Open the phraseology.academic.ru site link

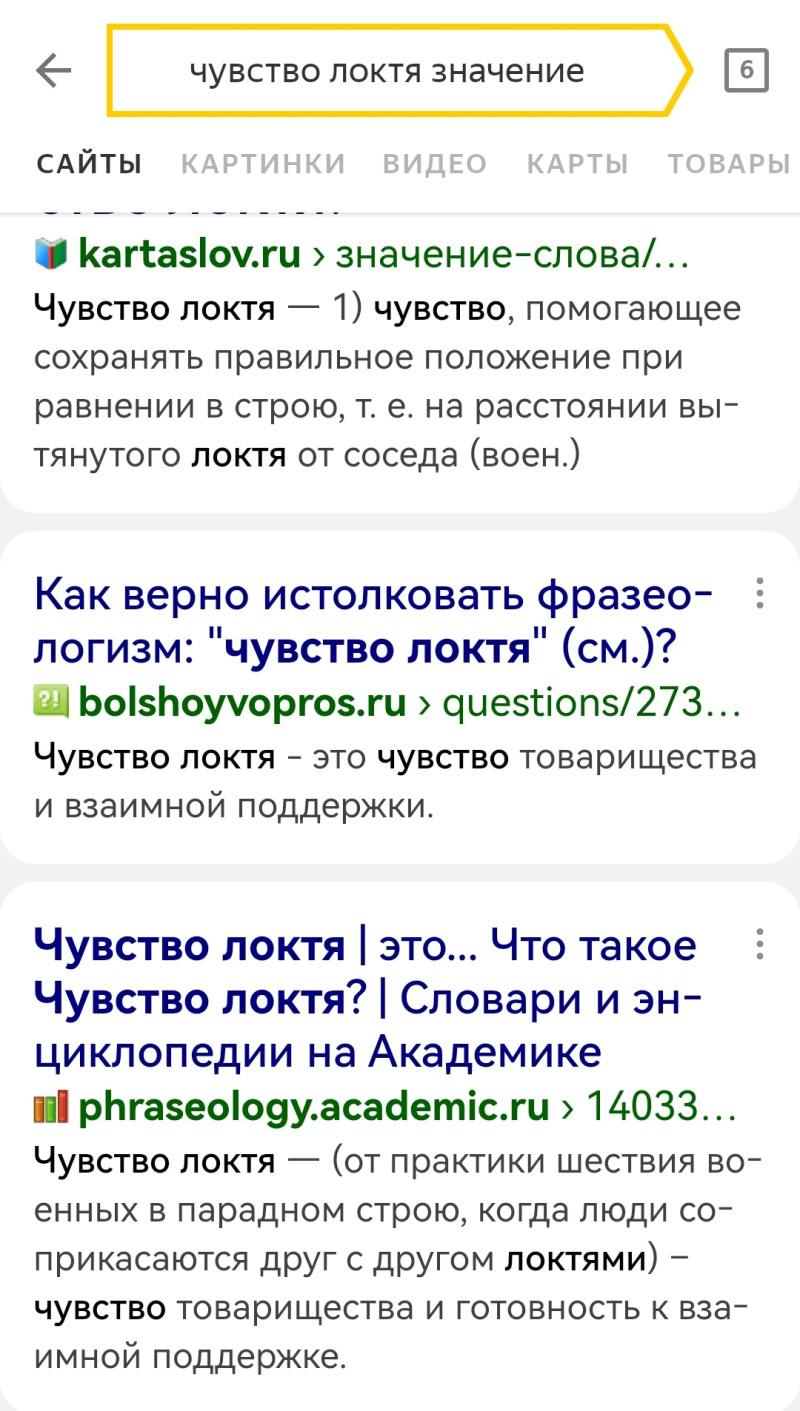point(313,1108)
